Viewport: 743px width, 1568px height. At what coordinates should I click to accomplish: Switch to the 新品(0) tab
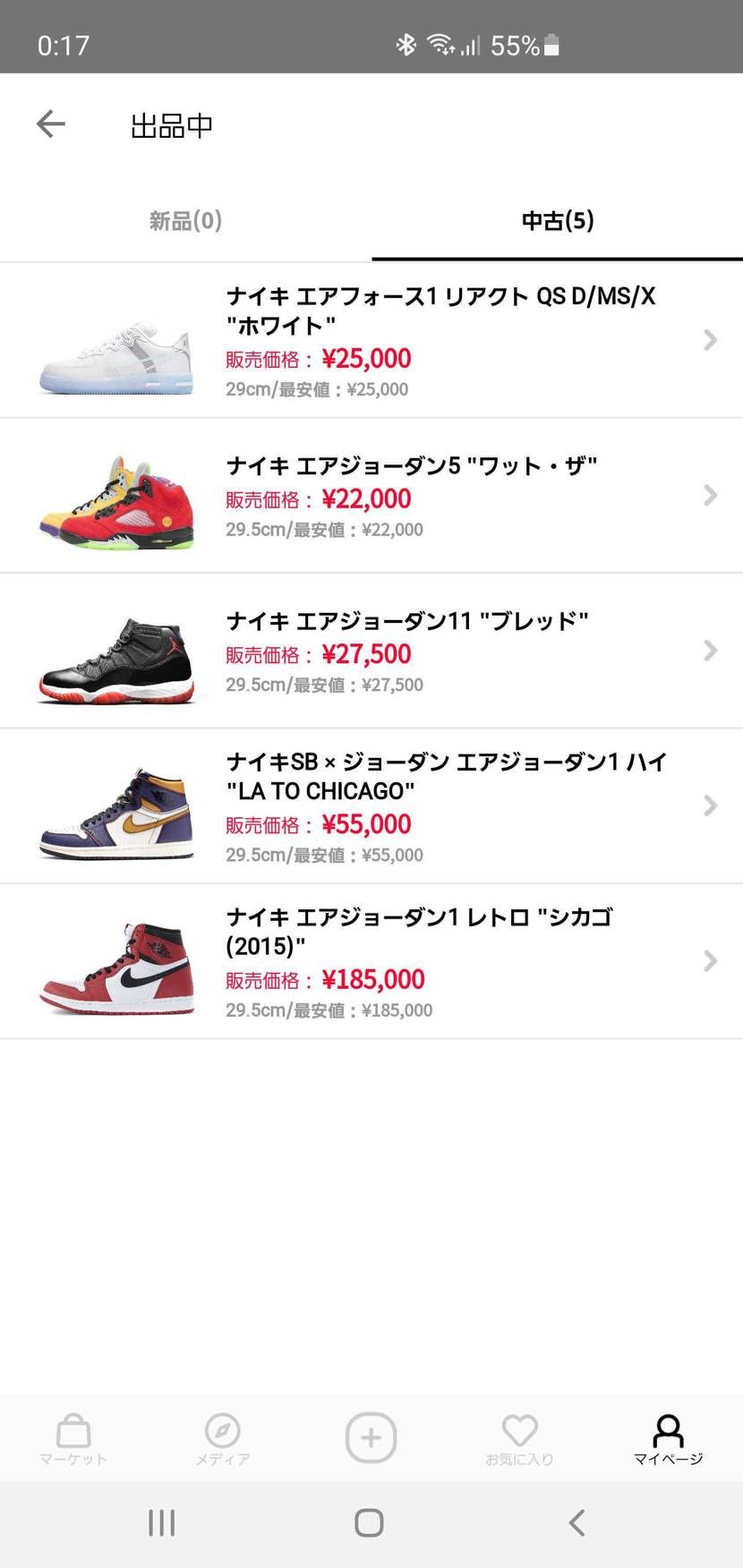184,221
